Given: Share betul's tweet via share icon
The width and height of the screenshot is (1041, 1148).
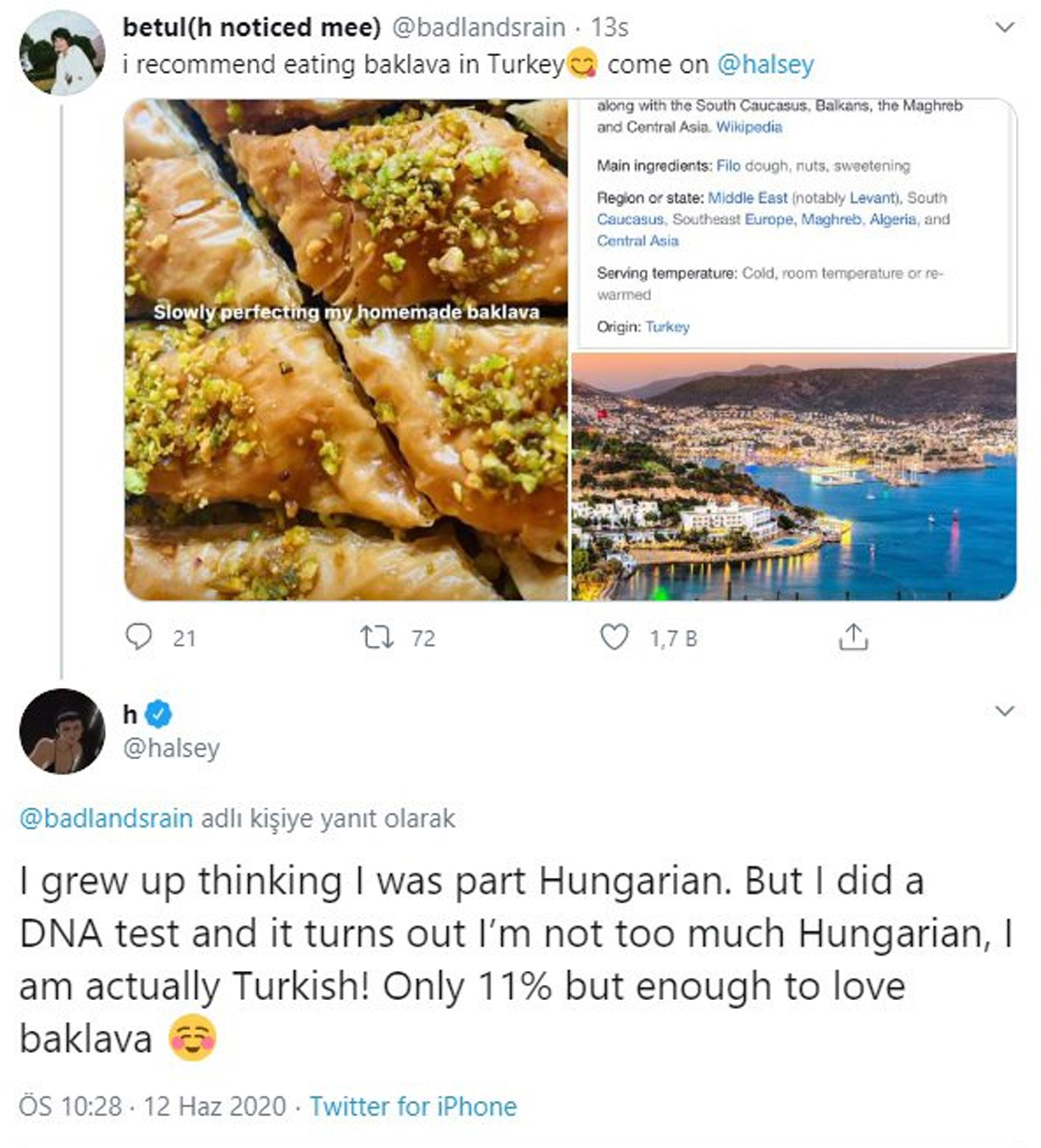Looking at the screenshot, I should click(853, 637).
